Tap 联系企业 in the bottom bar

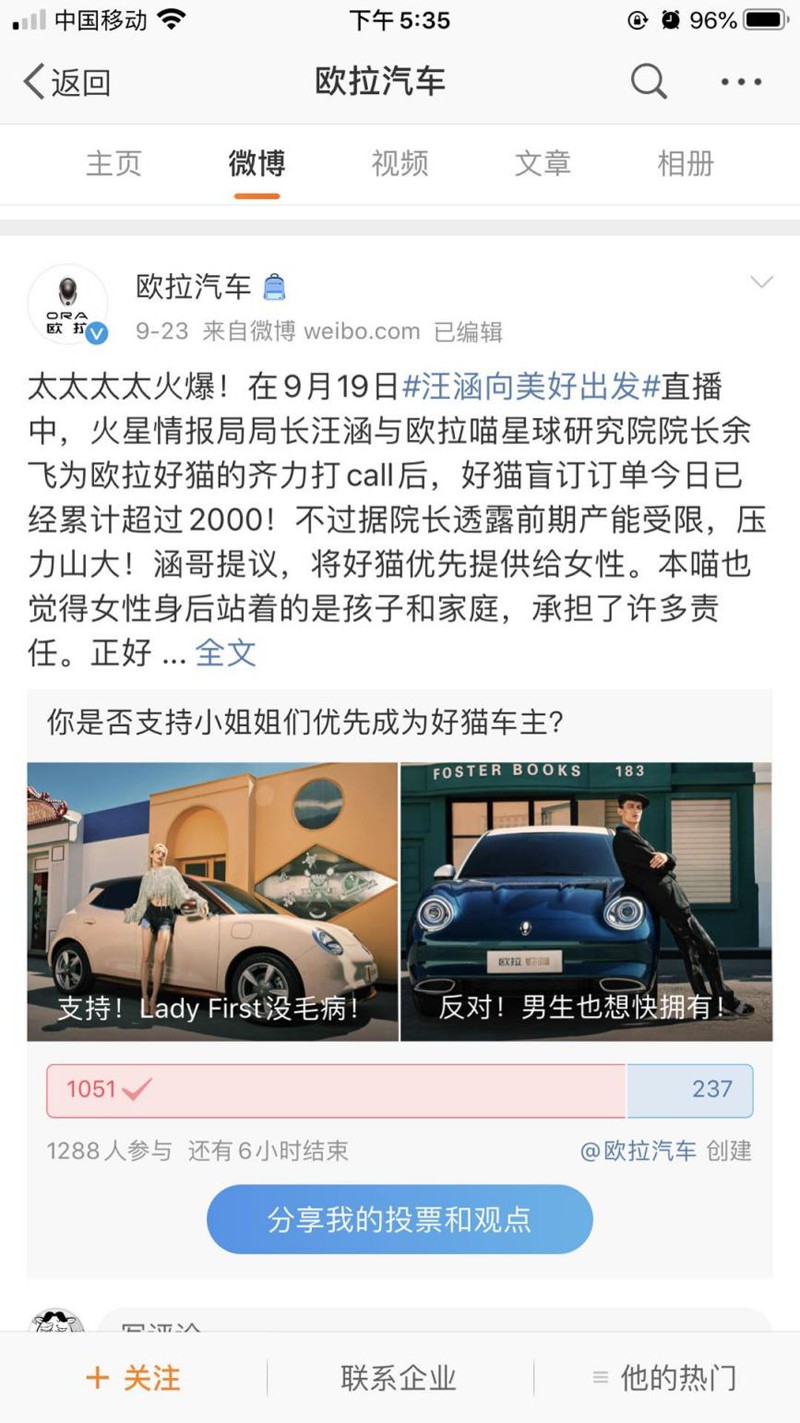(x=398, y=1378)
